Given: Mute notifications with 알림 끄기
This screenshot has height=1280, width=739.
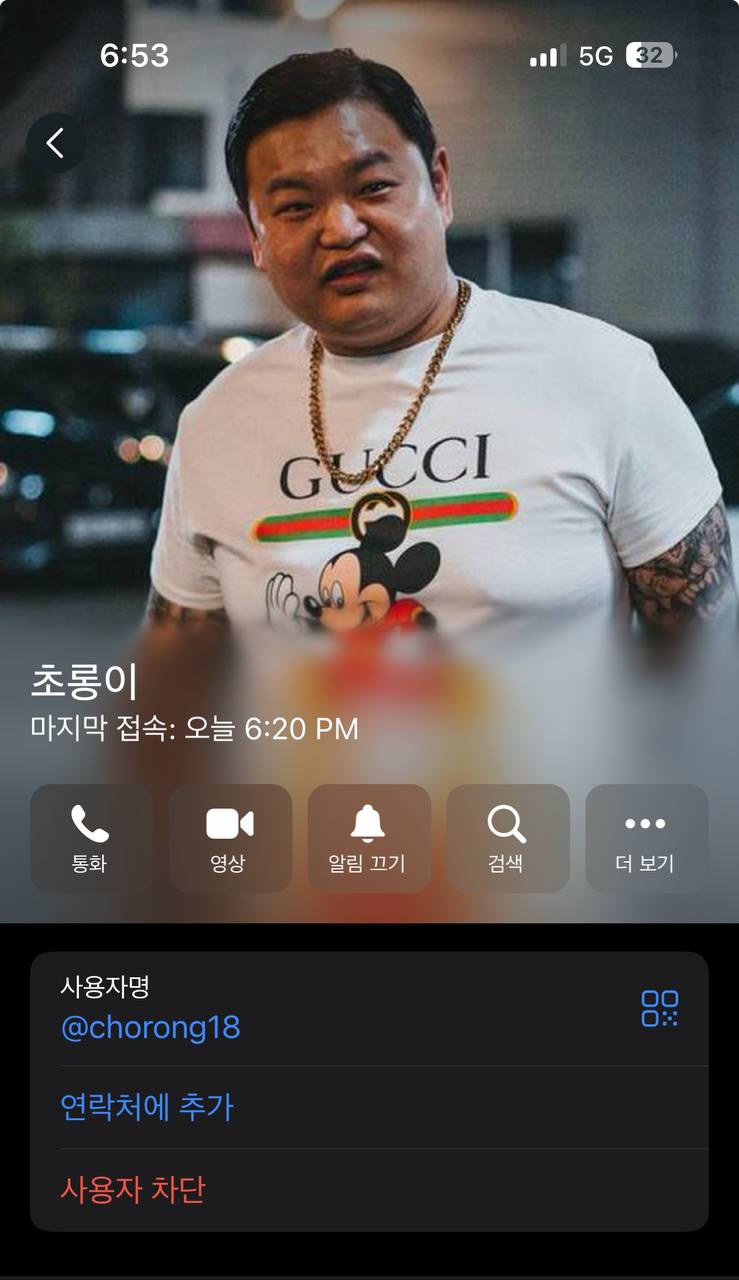Looking at the screenshot, I should [x=368, y=838].
